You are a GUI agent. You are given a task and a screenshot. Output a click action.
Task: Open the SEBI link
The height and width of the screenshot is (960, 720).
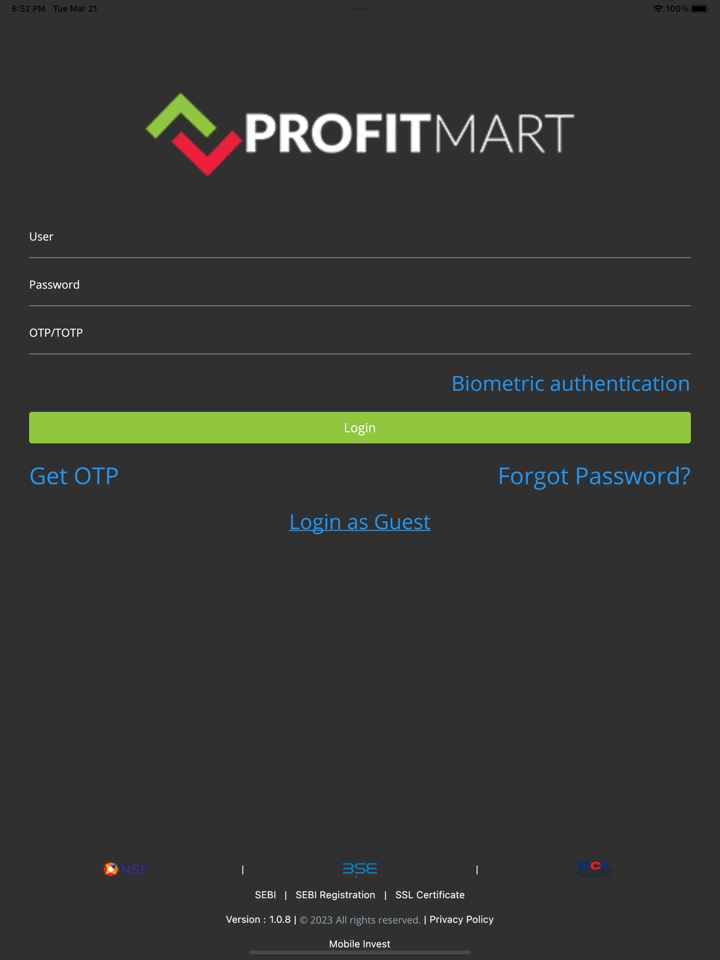pos(265,895)
